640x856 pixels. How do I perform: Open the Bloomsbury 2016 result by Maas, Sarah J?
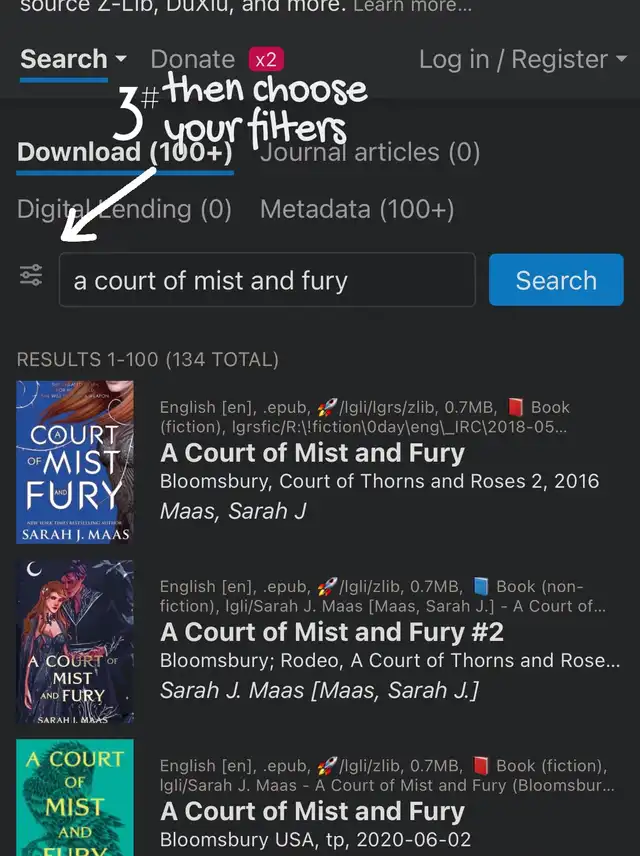(x=319, y=461)
